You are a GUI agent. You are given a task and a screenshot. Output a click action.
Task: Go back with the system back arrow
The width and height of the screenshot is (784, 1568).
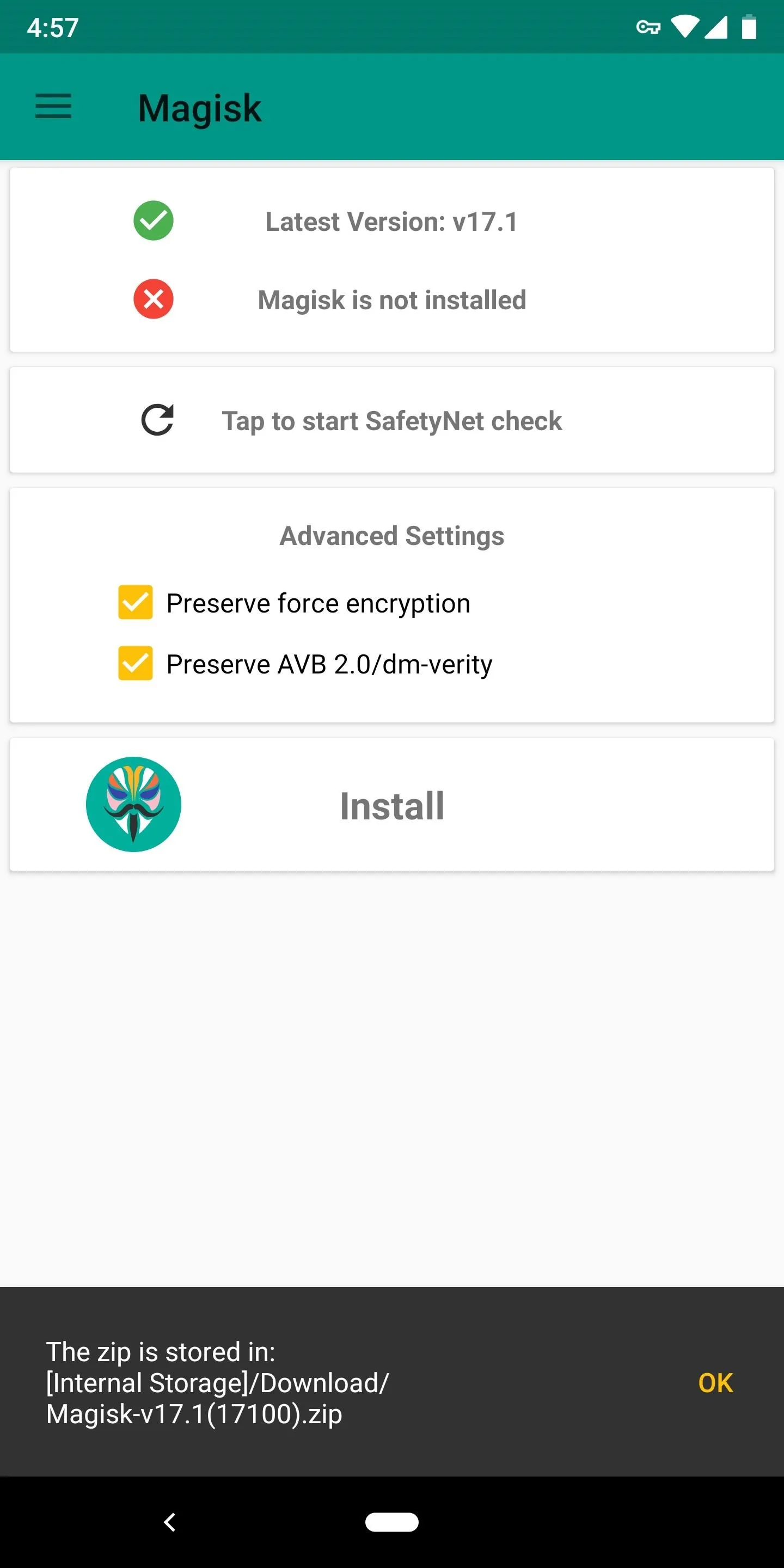(x=170, y=1522)
